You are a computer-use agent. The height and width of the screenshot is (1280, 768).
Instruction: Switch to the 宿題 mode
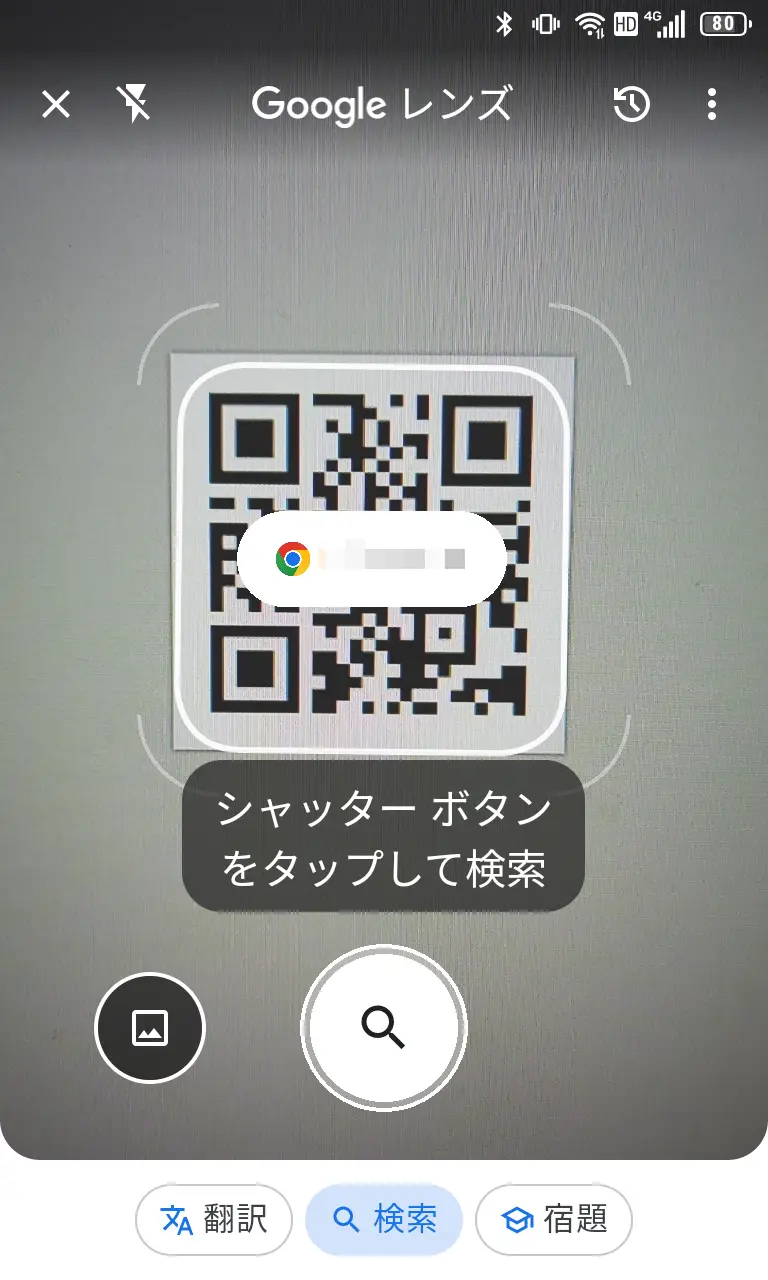[554, 1219]
